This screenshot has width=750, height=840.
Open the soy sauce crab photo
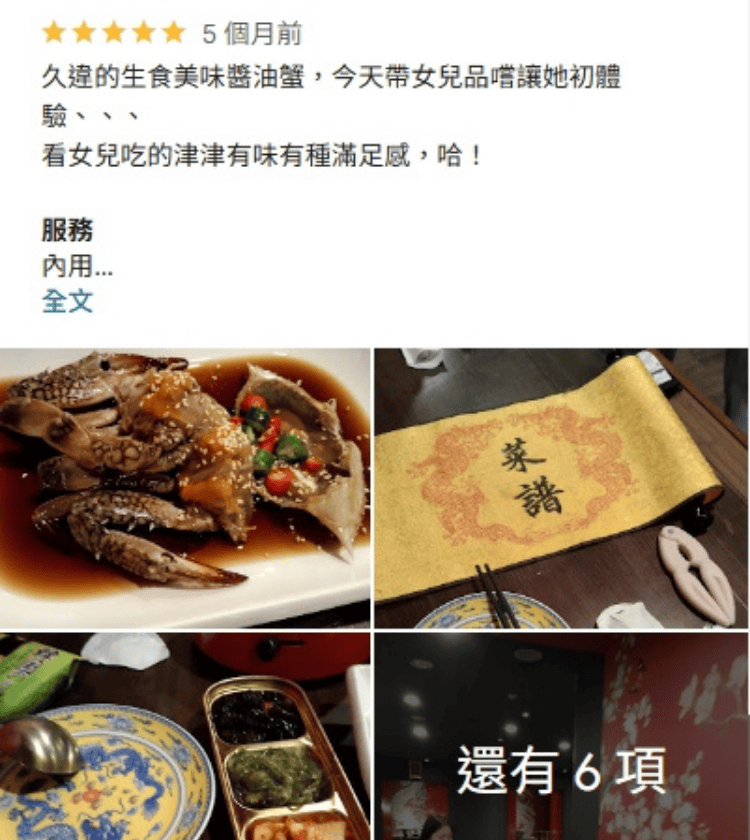point(185,487)
